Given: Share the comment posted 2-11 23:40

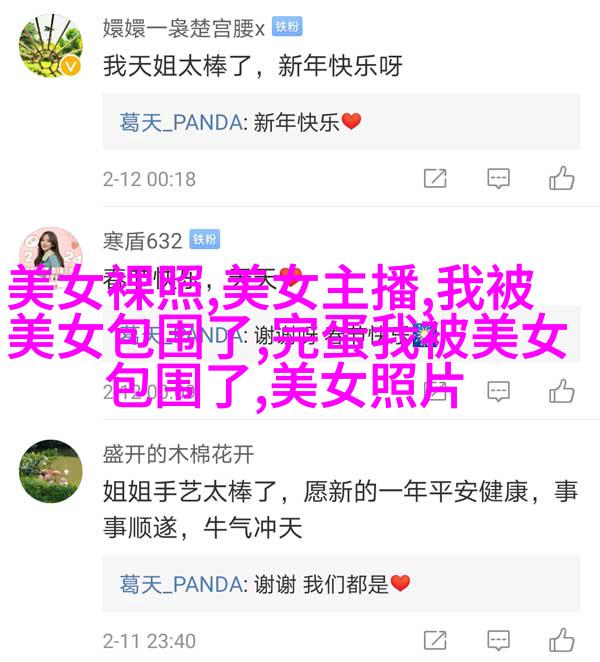Looking at the screenshot, I should tap(435, 640).
